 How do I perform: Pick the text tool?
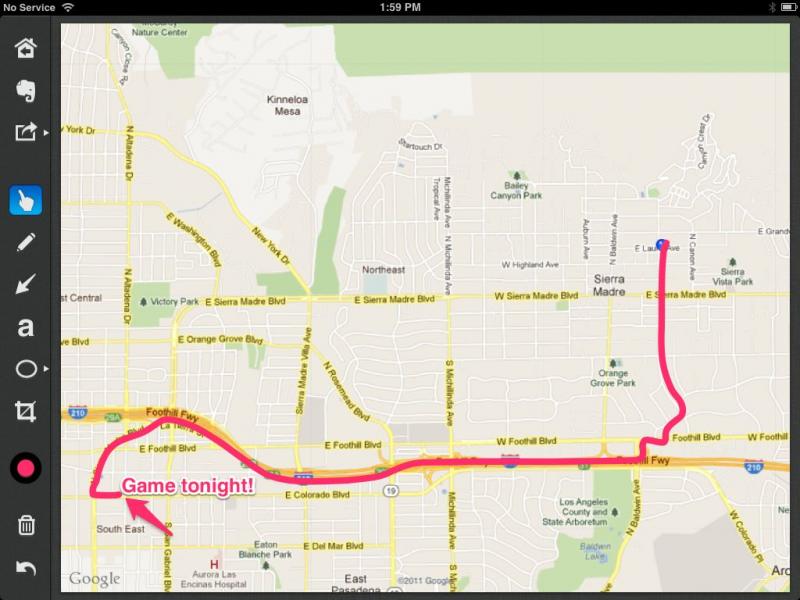pos(26,327)
